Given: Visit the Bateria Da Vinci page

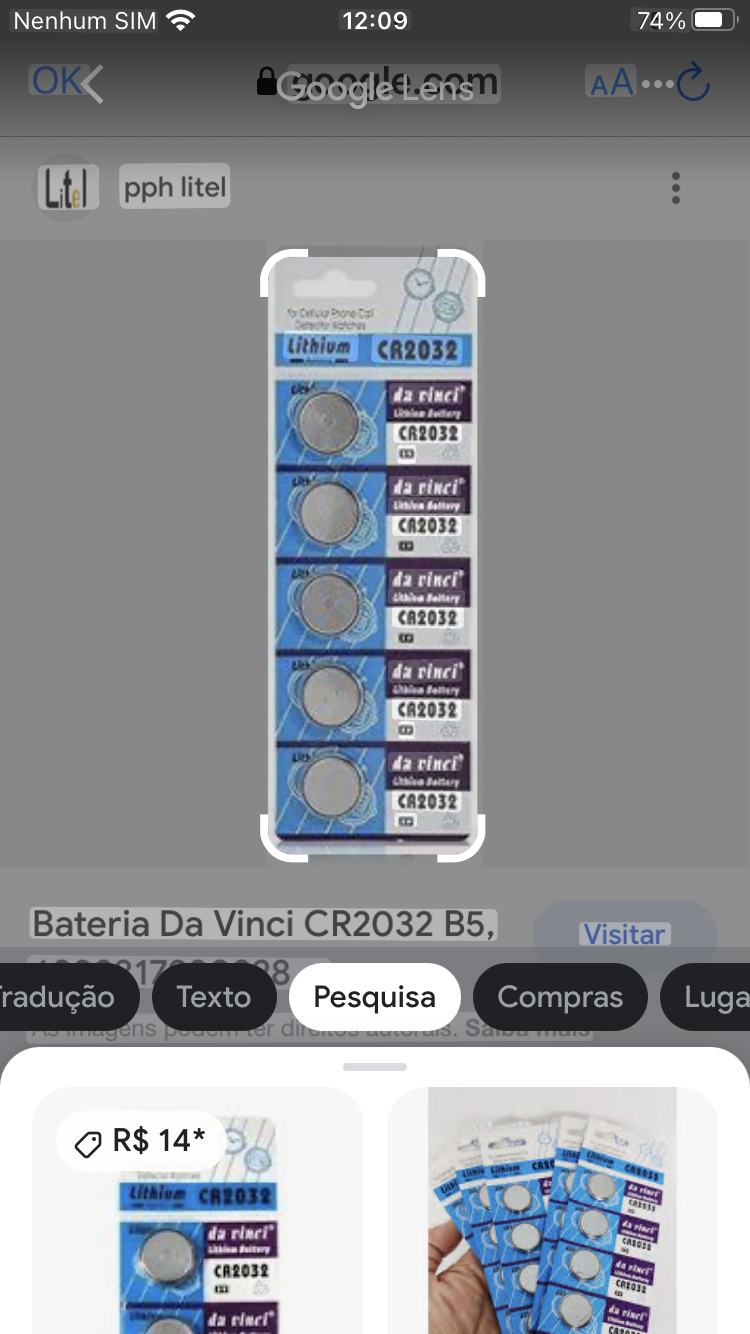Looking at the screenshot, I should pyautogui.click(x=624, y=935).
